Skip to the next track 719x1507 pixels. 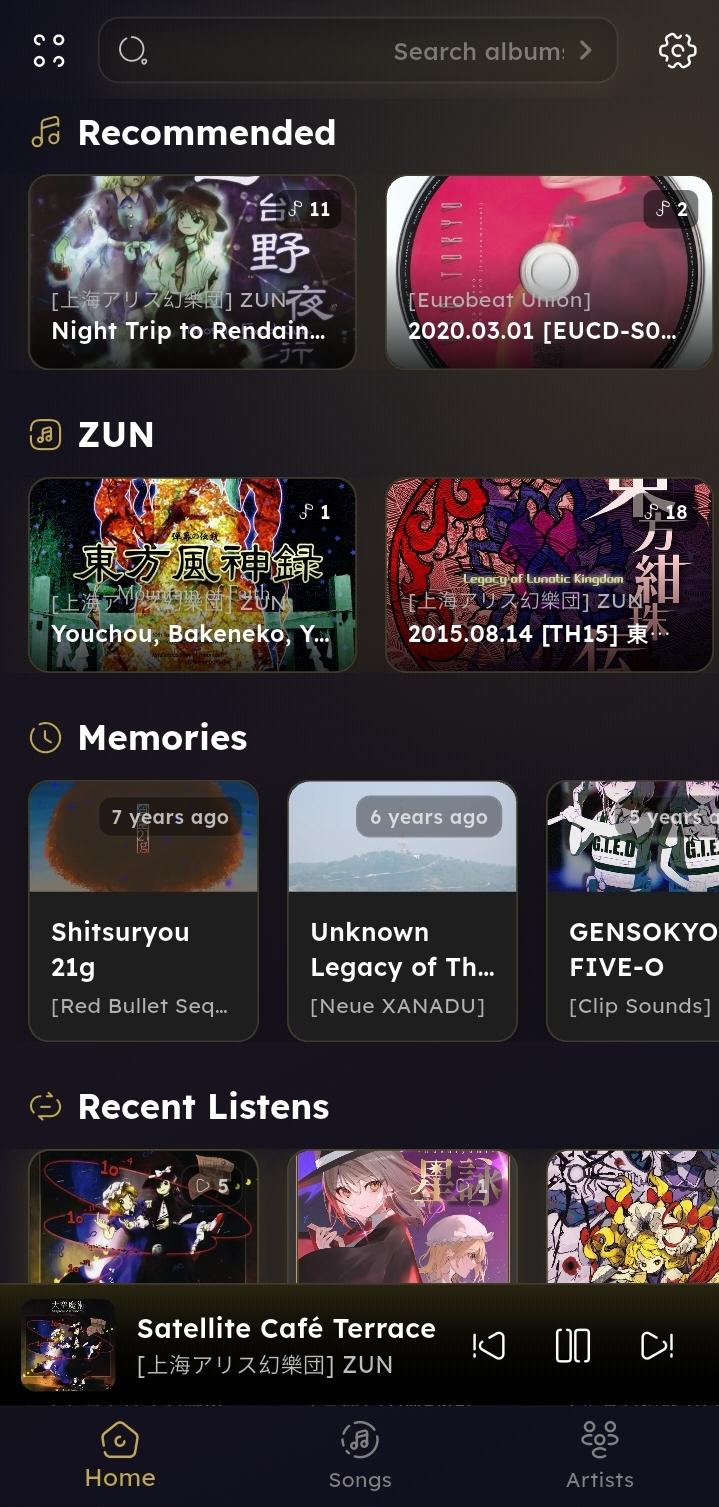pyautogui.click(x=657, y=1346)
